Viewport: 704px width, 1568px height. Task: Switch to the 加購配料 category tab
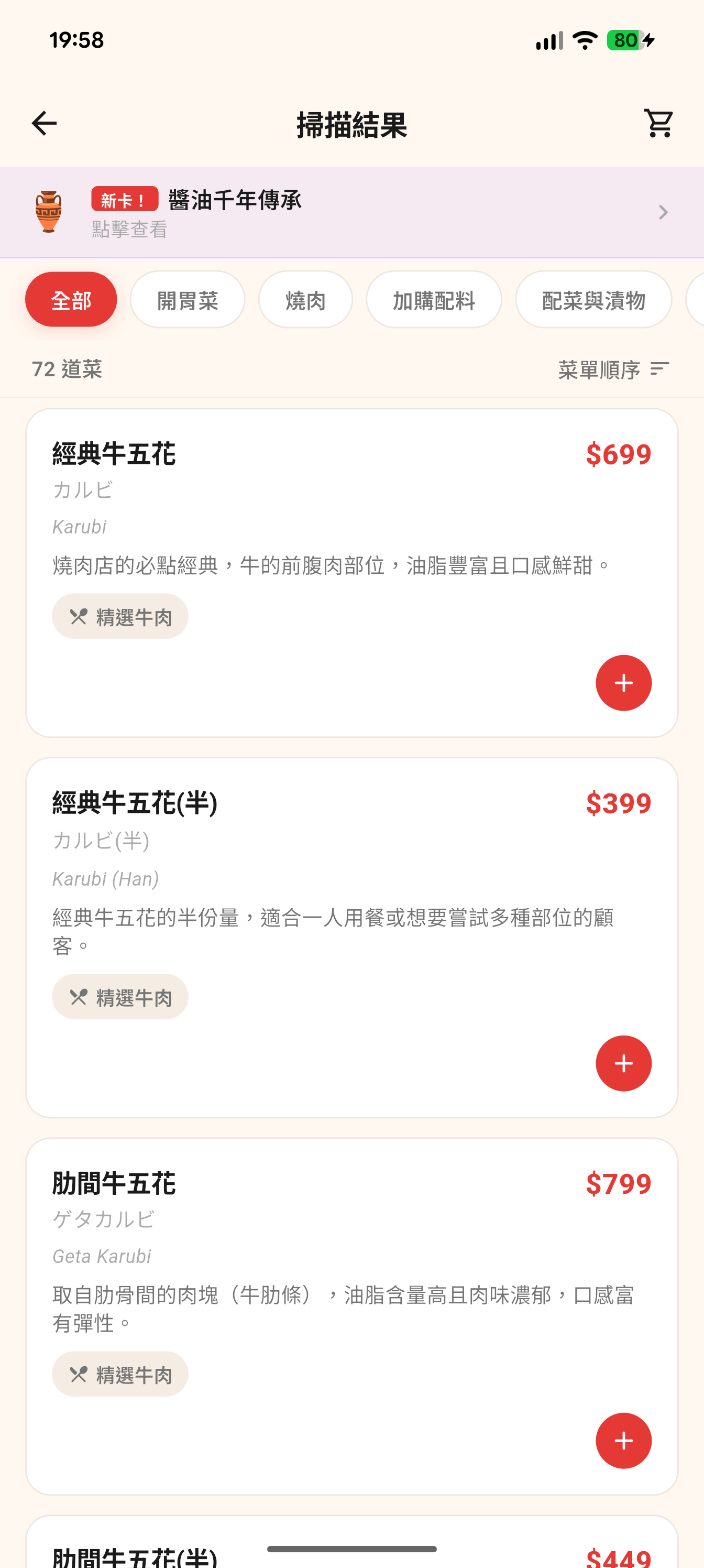(433, 299)
